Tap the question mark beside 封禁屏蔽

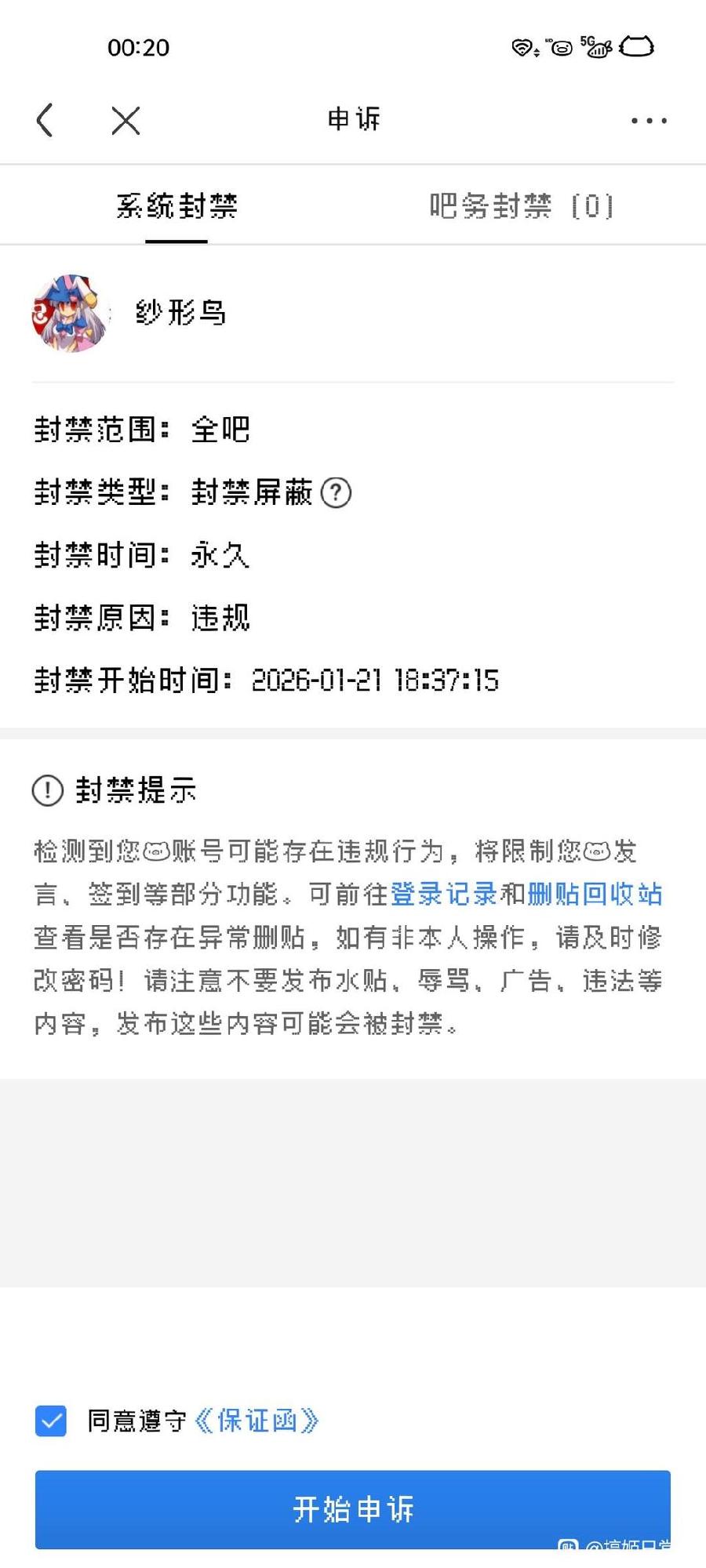click(337, 493)
